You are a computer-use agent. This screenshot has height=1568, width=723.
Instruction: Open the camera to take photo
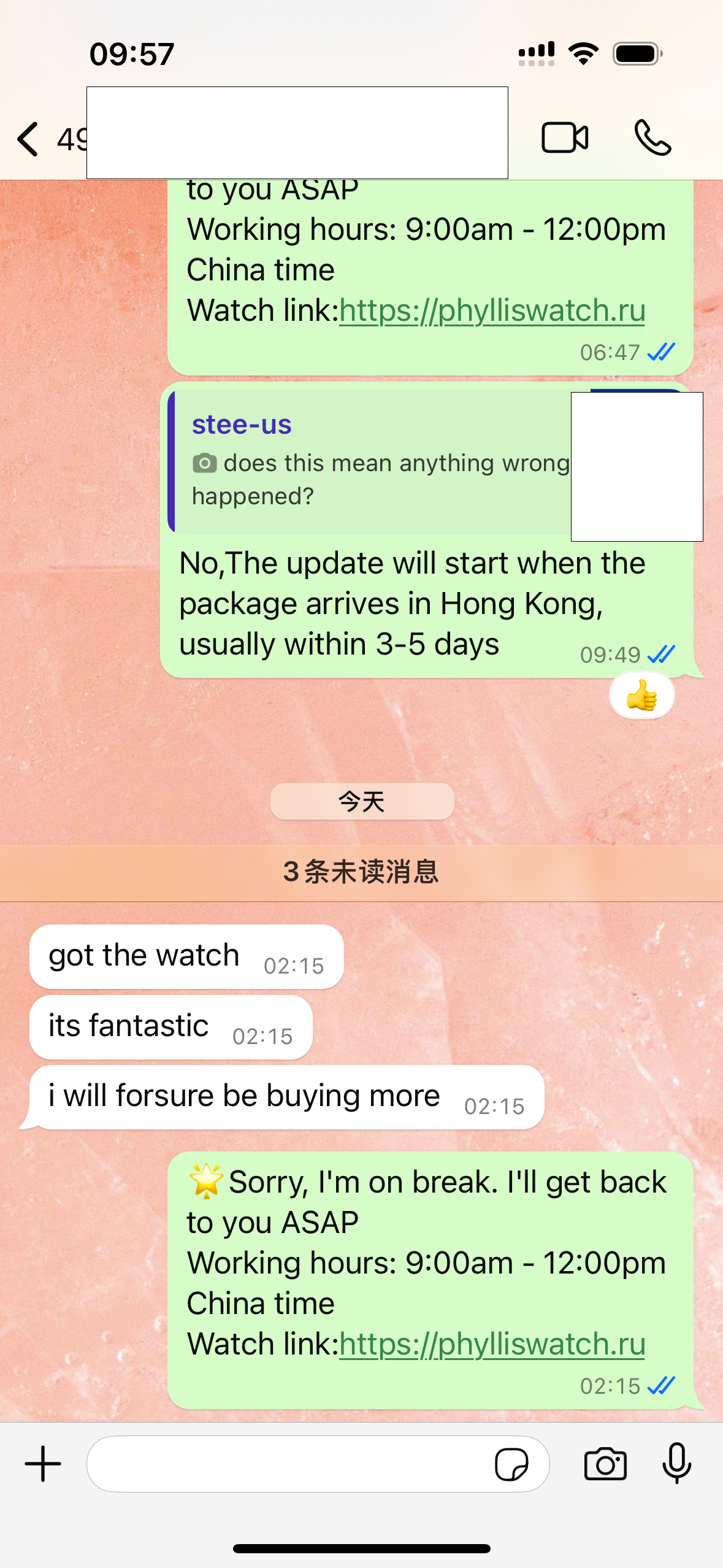605,1464
